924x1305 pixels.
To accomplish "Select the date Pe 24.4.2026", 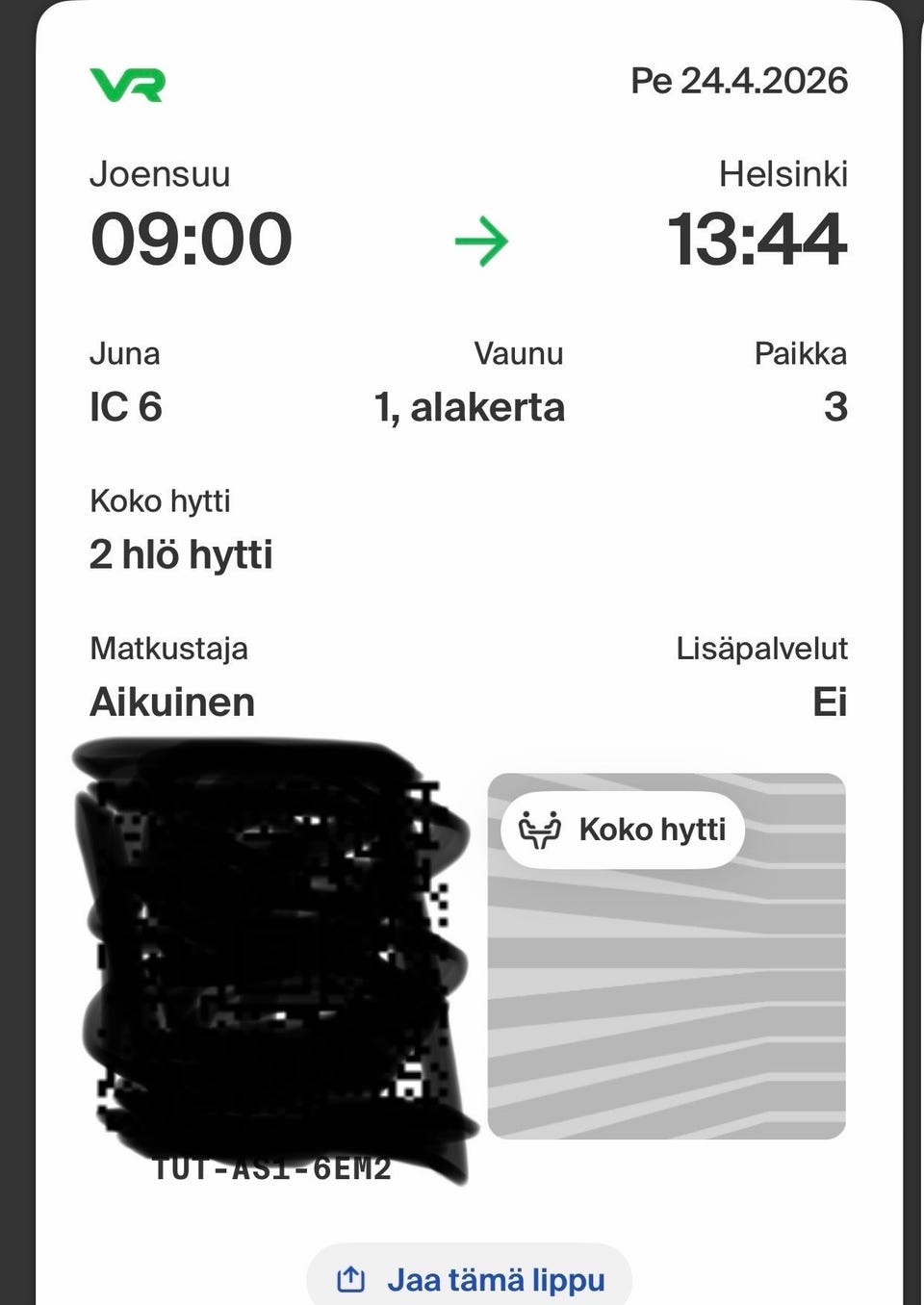I will (x=740, y=82).
